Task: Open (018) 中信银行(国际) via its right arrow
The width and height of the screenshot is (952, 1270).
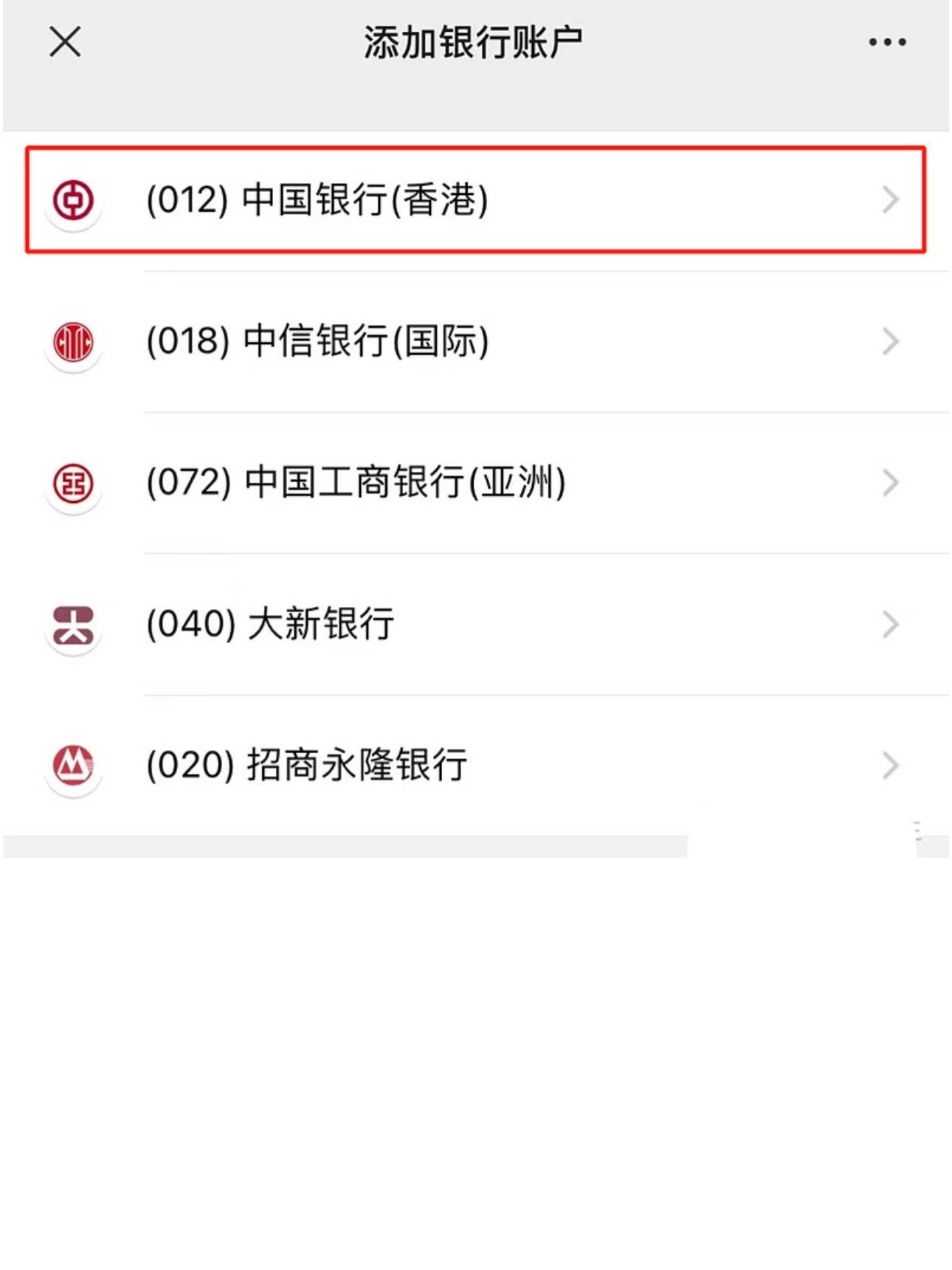Action: 891,341
